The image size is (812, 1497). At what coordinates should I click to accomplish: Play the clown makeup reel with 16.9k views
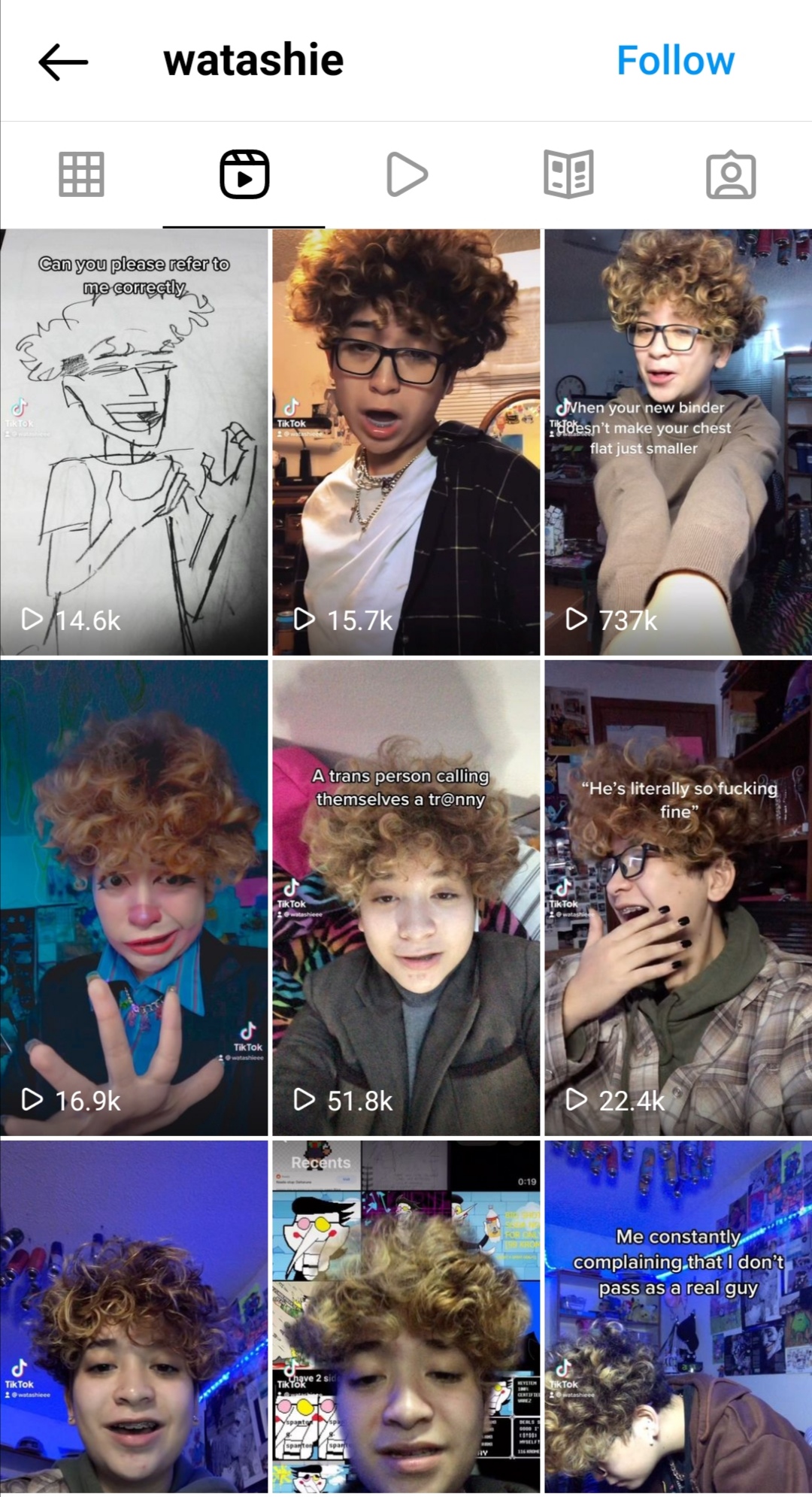coord(134,898)
